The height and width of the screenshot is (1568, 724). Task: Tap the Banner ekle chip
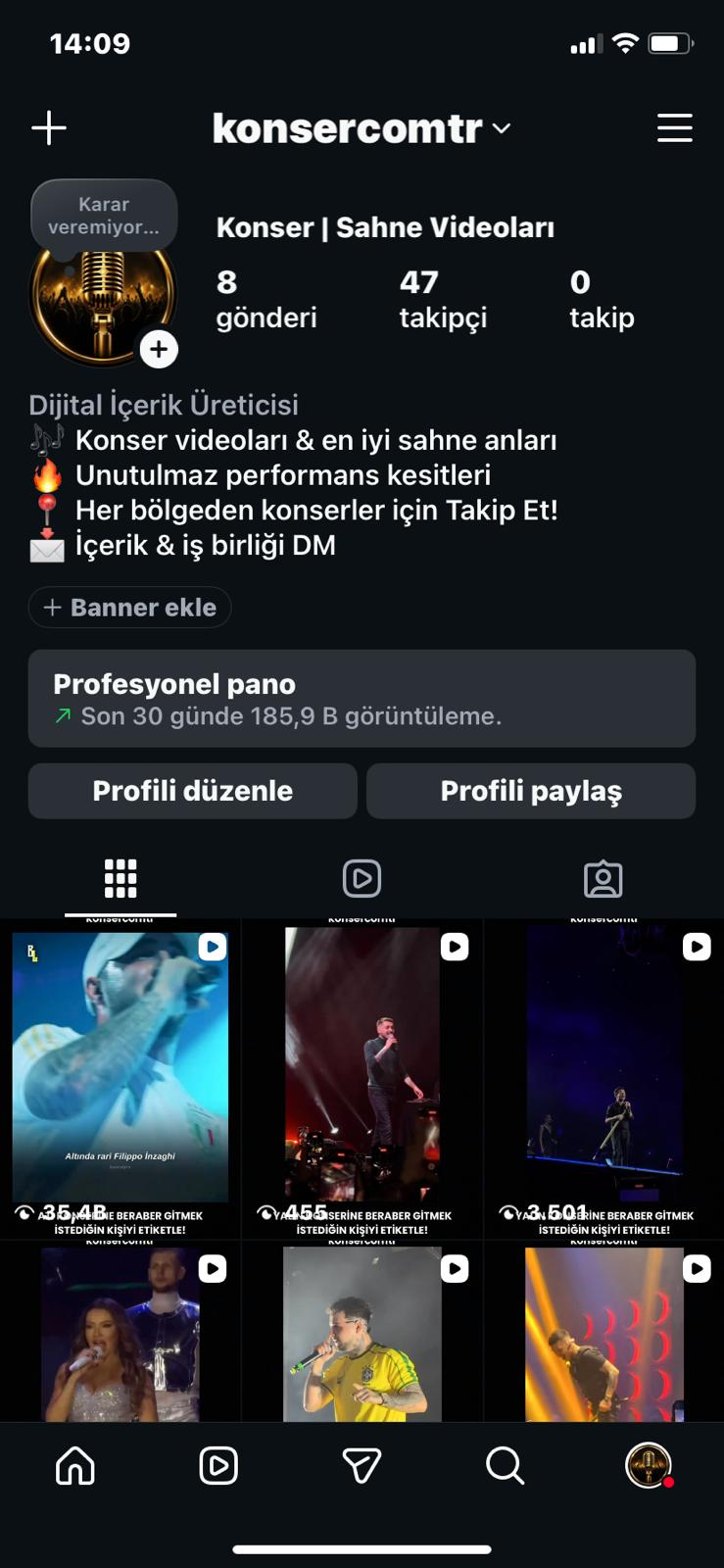[130, 608]
